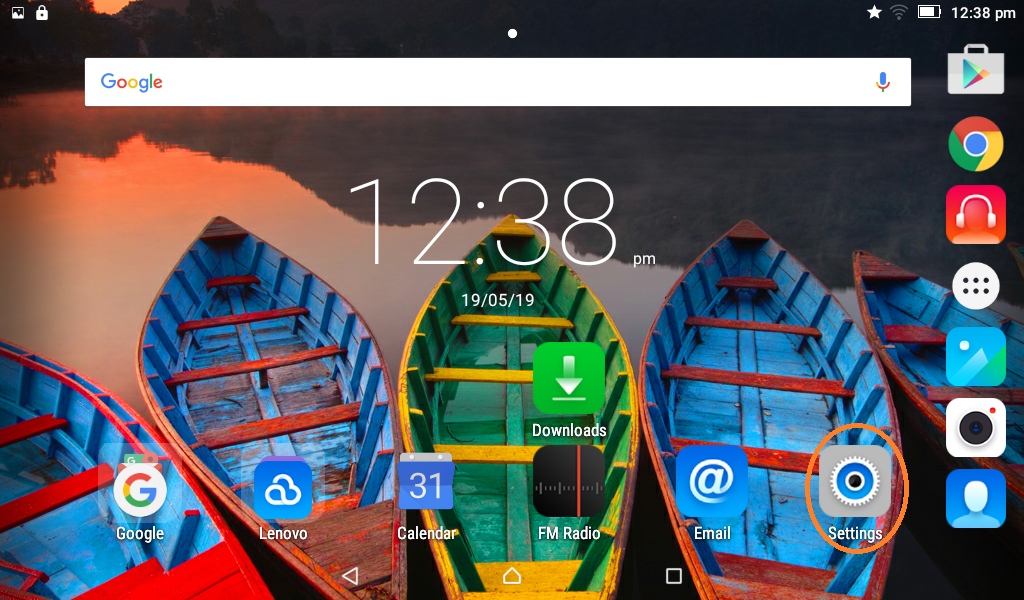This screenshot has width=1024, height=600.
Task: Open the gallery app
Action: point(975,357)
